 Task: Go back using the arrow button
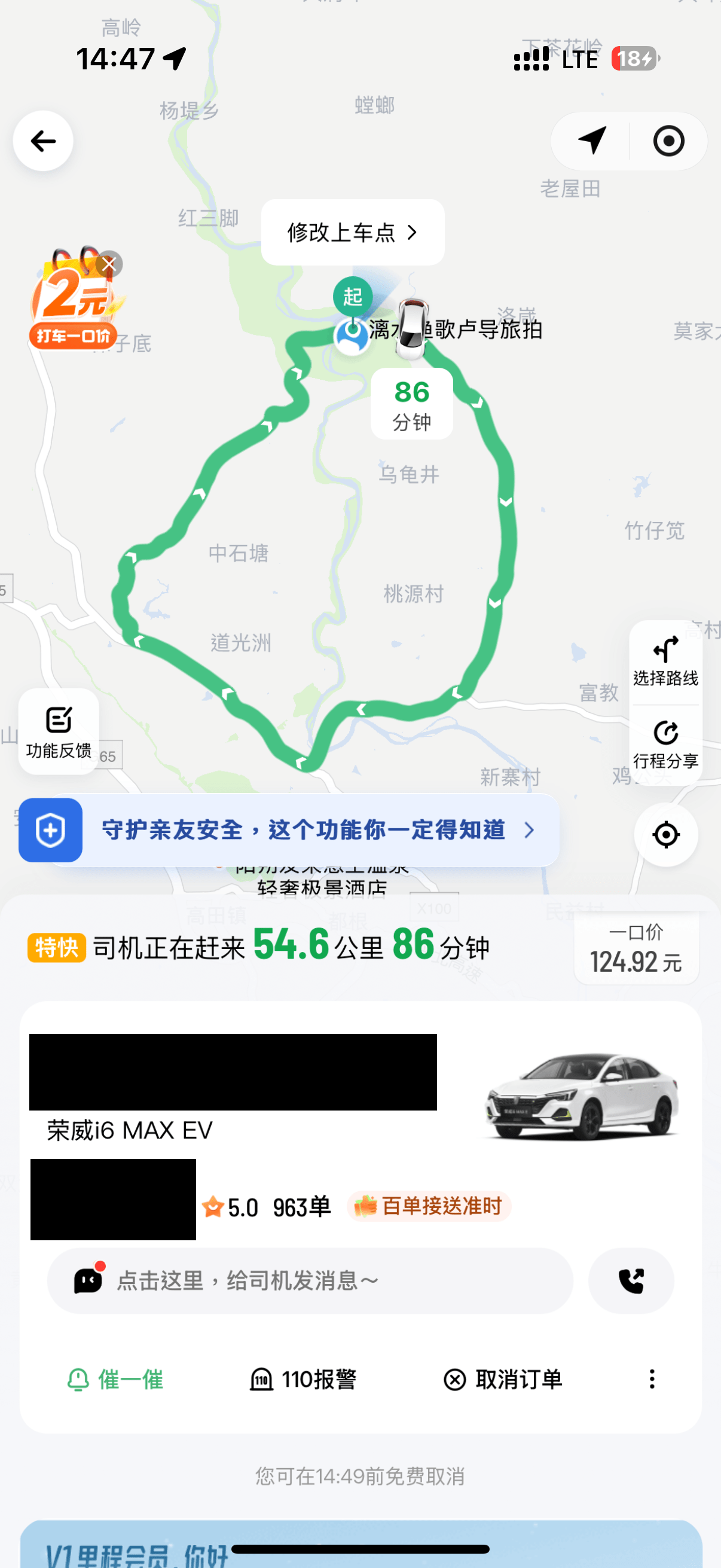click(x=42, y=141)
